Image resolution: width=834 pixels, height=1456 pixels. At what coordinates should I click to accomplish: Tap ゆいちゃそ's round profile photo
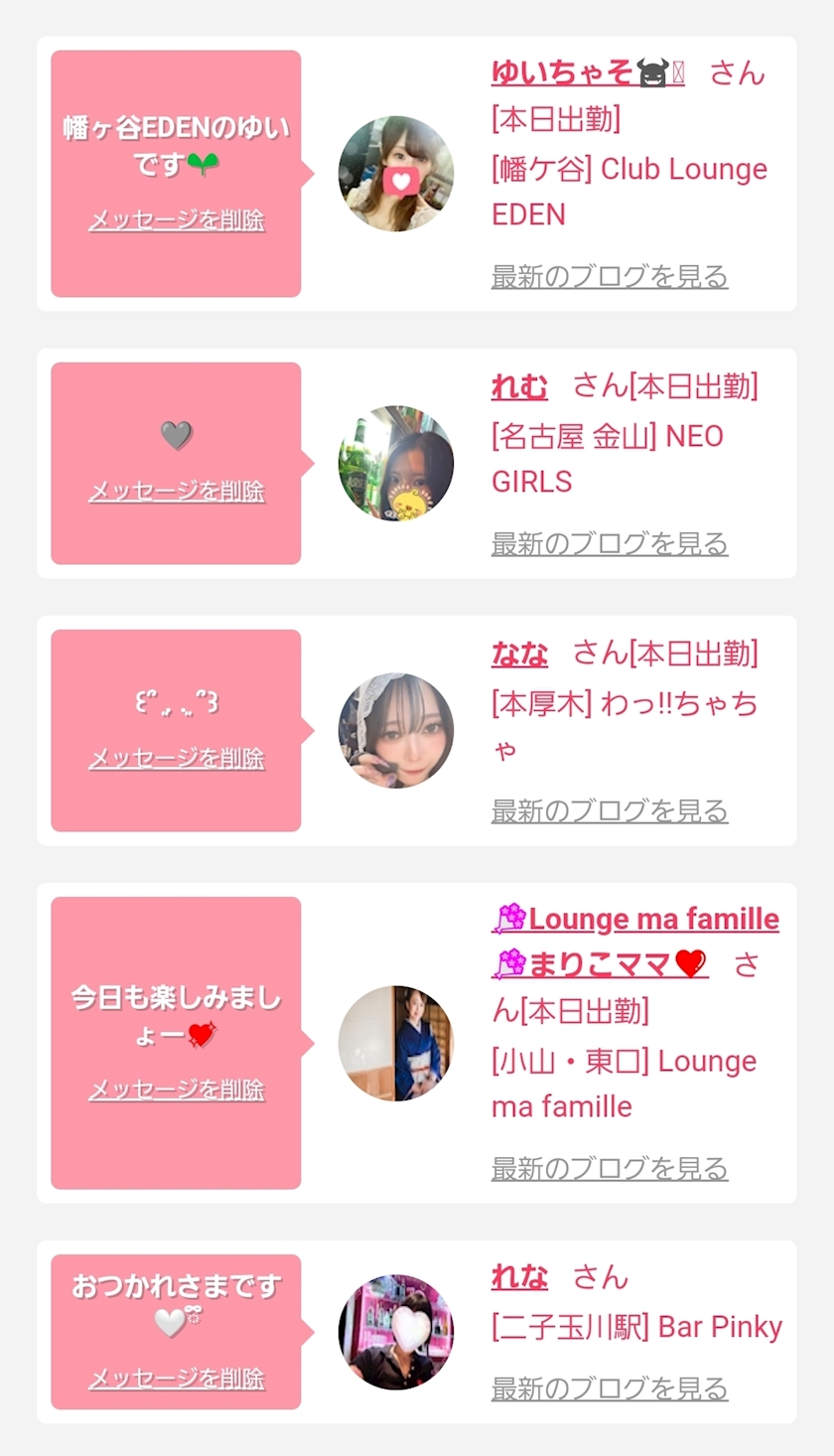point(396,174)
